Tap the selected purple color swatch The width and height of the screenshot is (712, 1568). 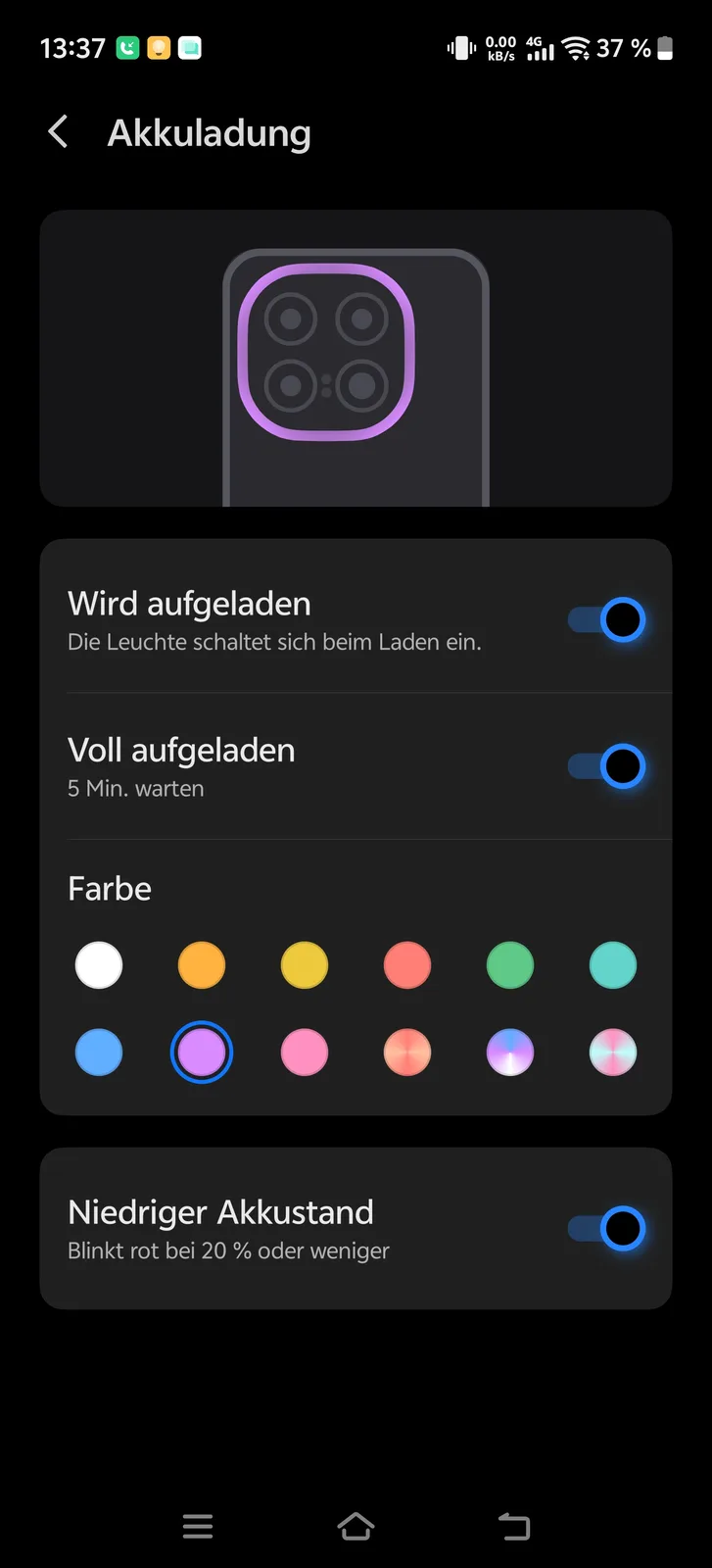(x=202, y=1053)
